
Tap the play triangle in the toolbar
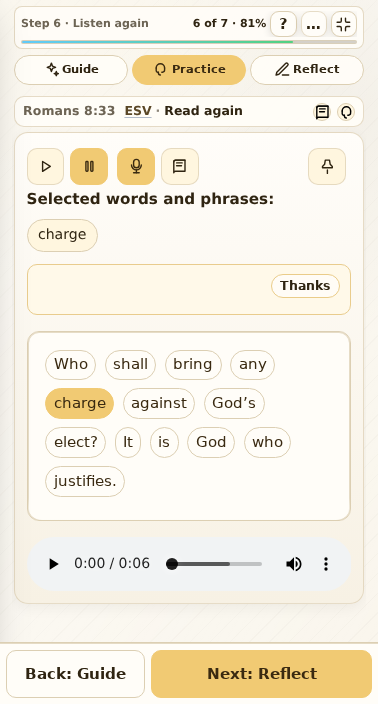pyautogui.click(x=45, y=167)
